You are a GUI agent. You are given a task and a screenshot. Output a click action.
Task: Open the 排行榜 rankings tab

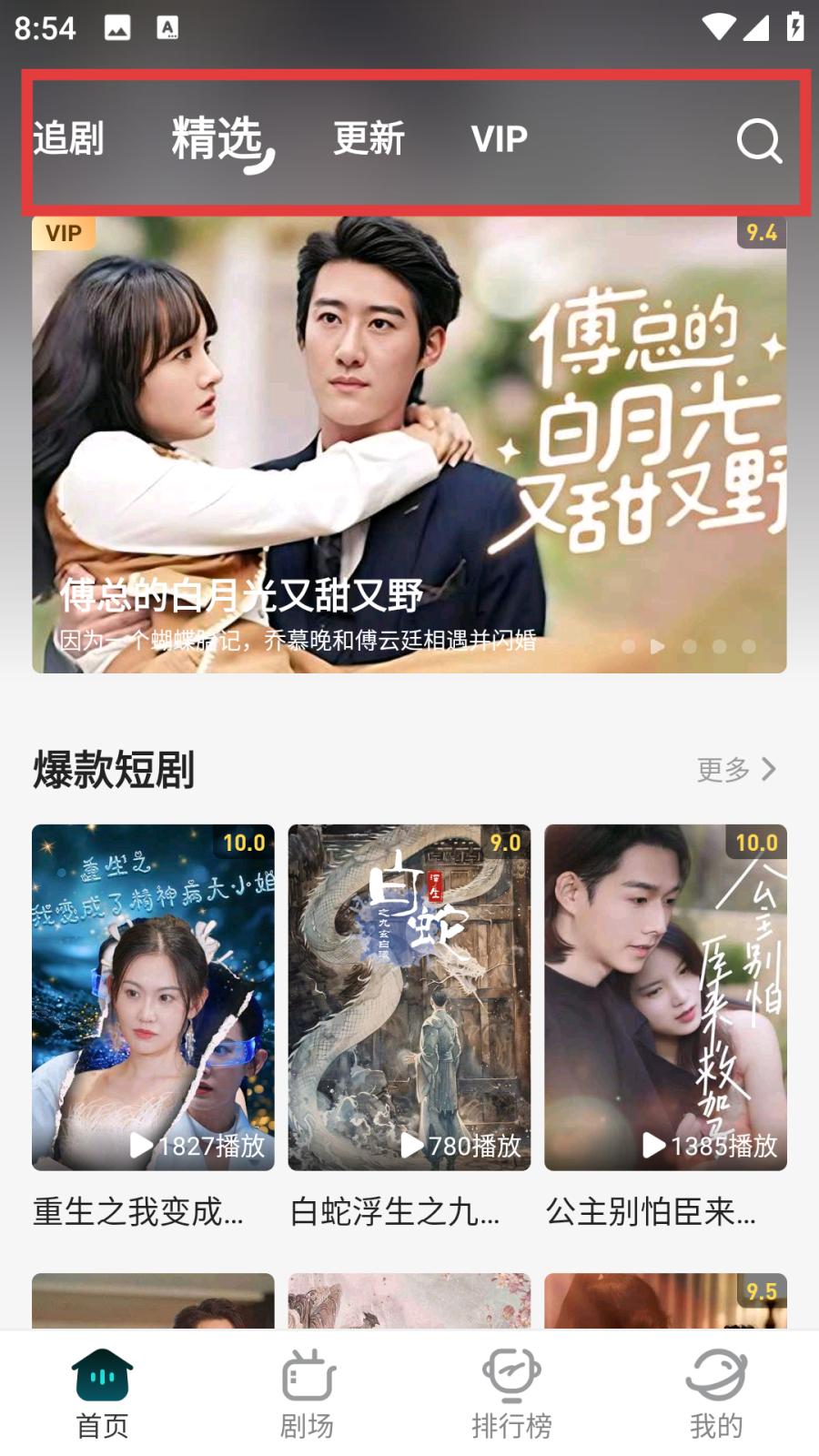511,1394
